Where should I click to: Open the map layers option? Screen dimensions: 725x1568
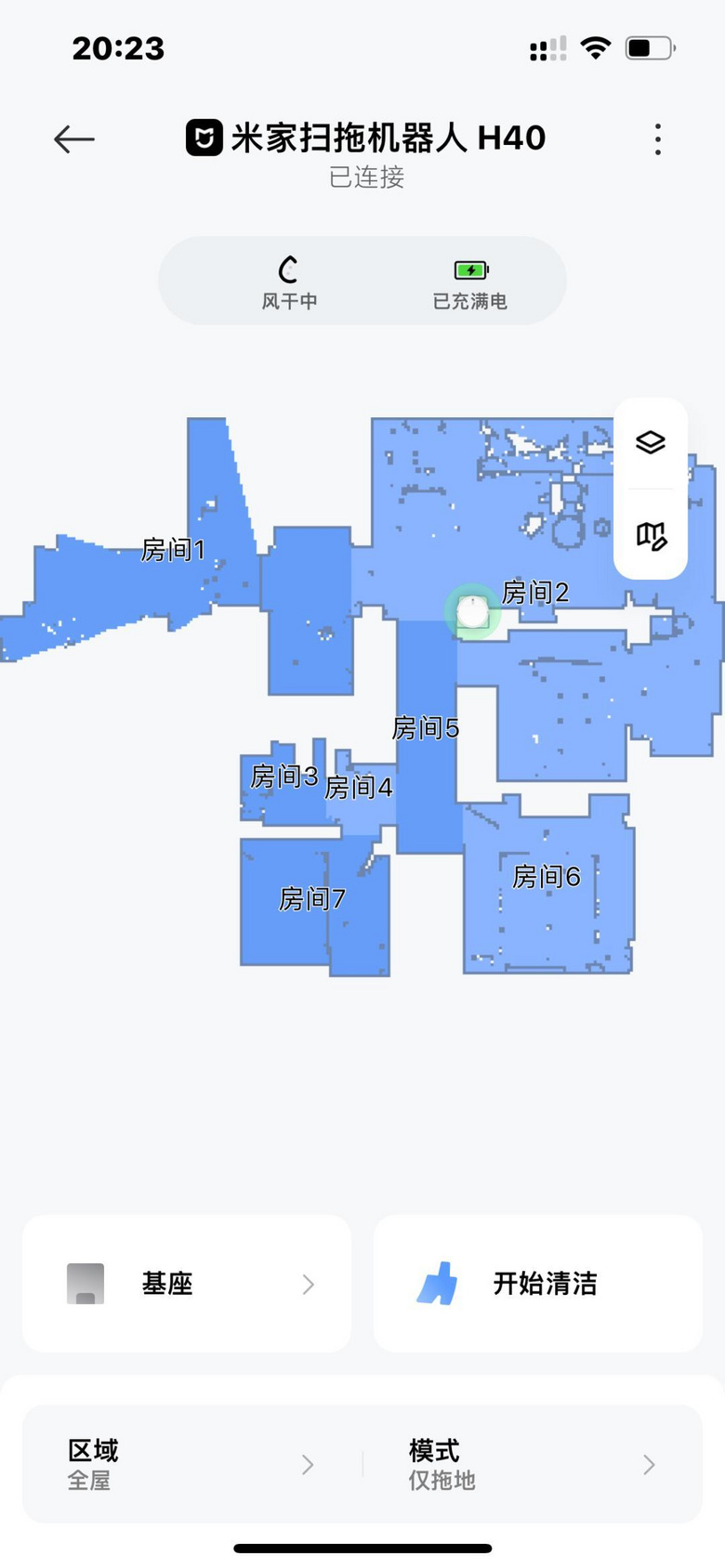651,442
